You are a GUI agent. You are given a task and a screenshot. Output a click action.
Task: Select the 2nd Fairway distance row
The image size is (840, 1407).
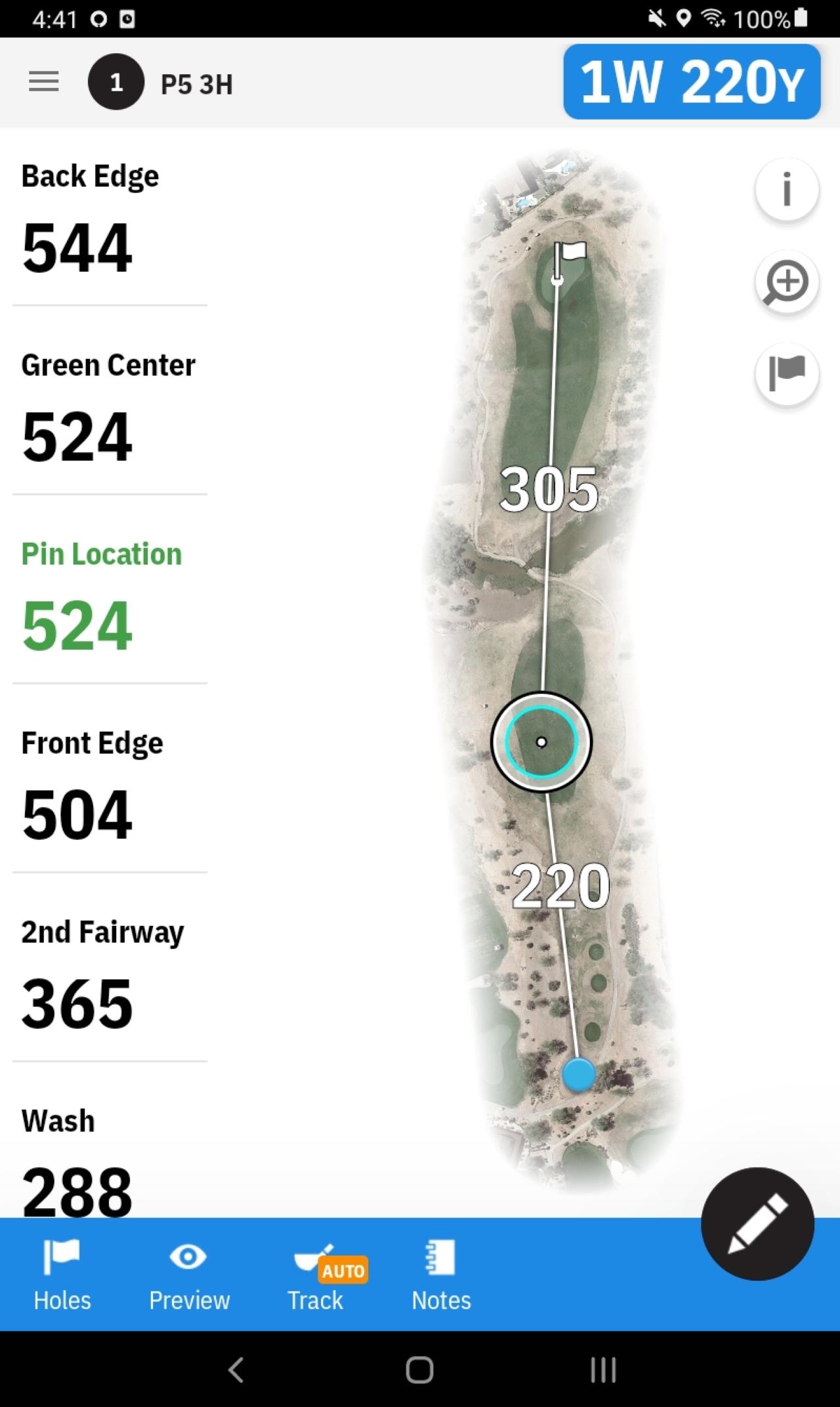tap(110, 974)
